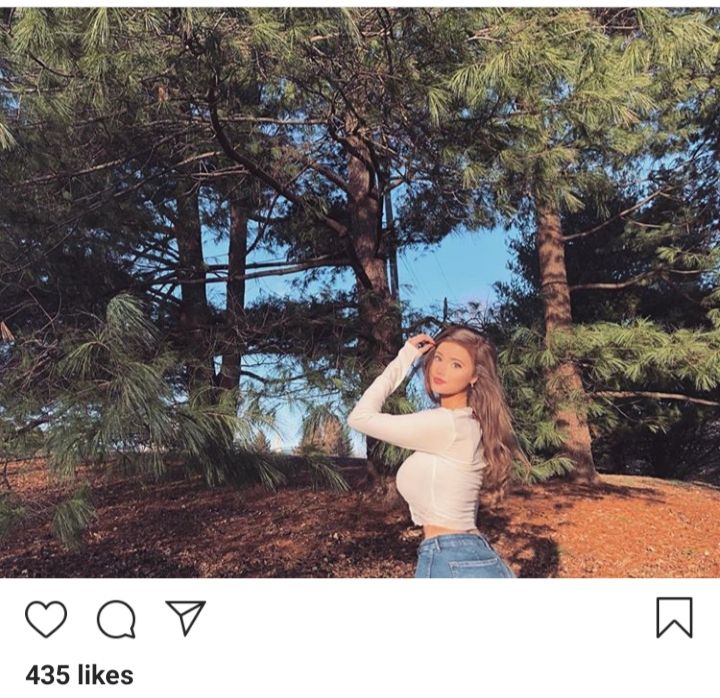Image resolution: width=720 pixels, height=698 pixels.
Task: Open the comments with the speech bubble
Action: (116, 619)
